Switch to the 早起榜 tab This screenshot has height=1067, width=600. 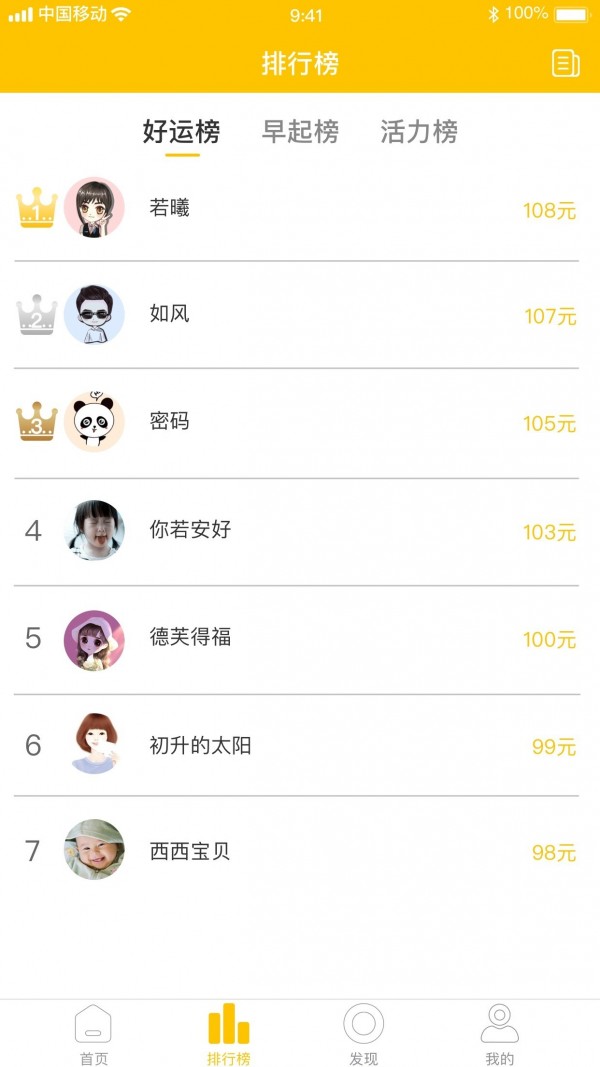coord(300,131)
